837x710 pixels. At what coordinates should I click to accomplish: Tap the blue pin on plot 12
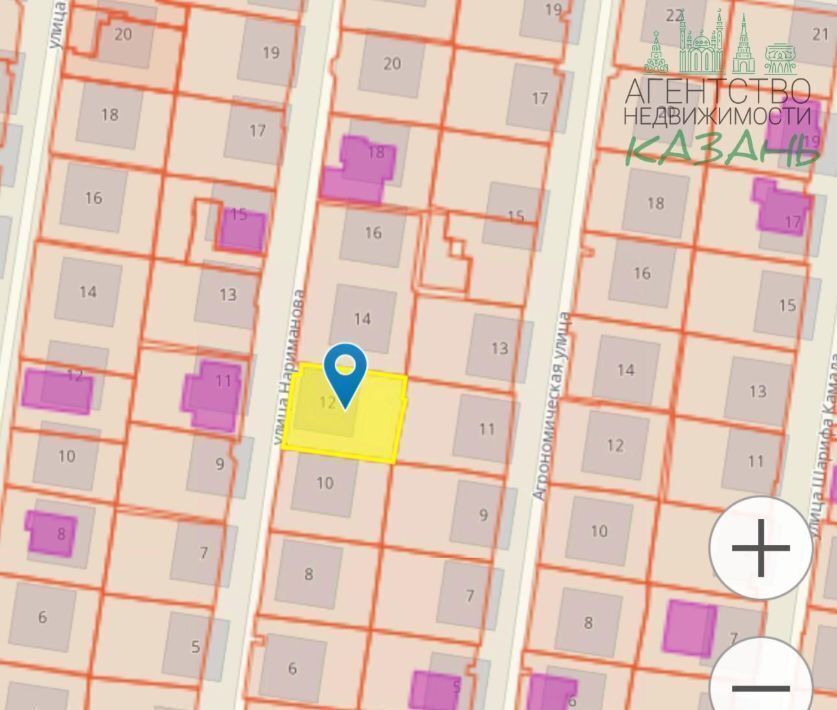point(346,370)
